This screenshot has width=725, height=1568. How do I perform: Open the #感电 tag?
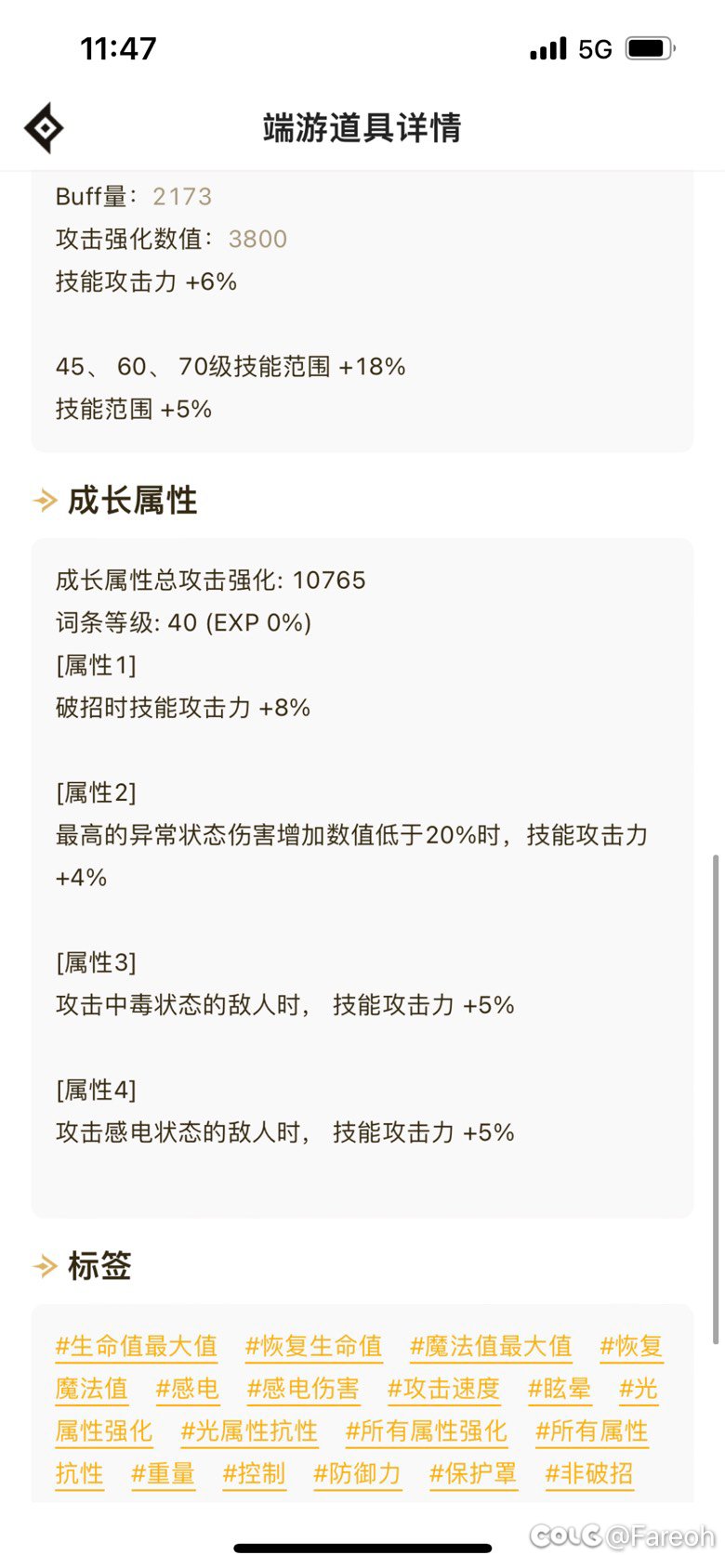(x=188, y=1389)
